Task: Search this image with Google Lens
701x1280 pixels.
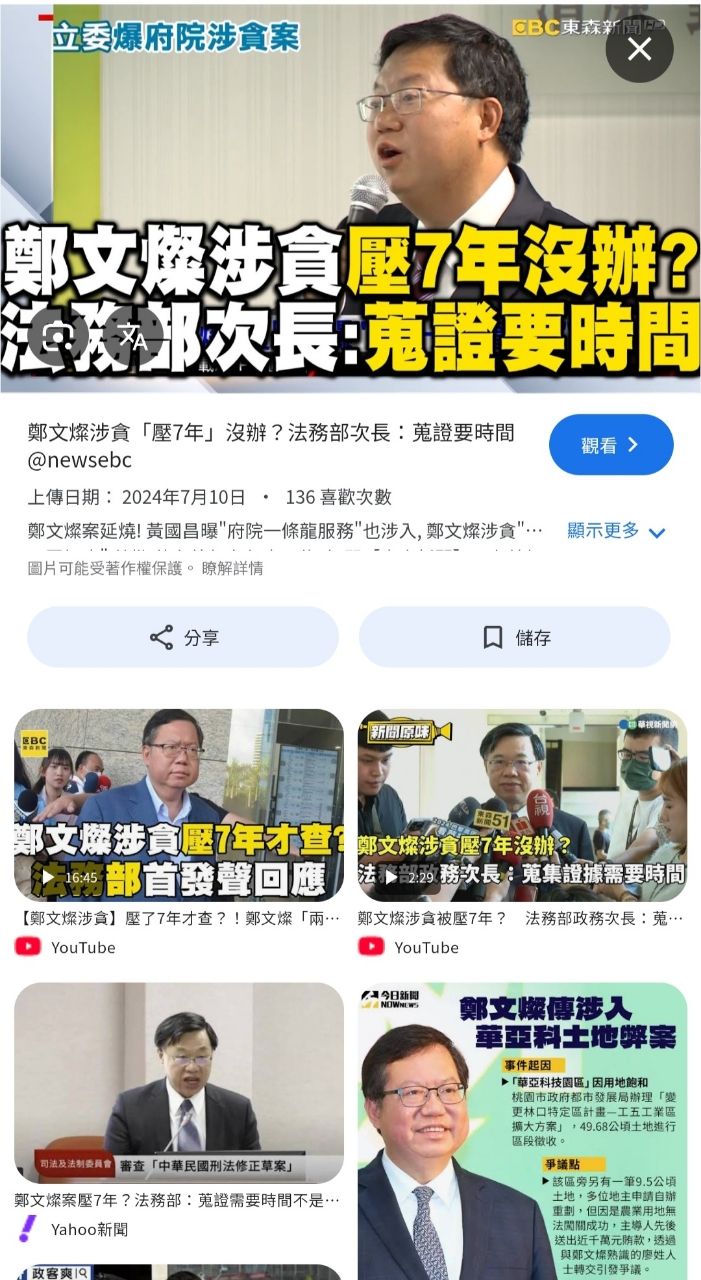Action: [x=59, y=338]
